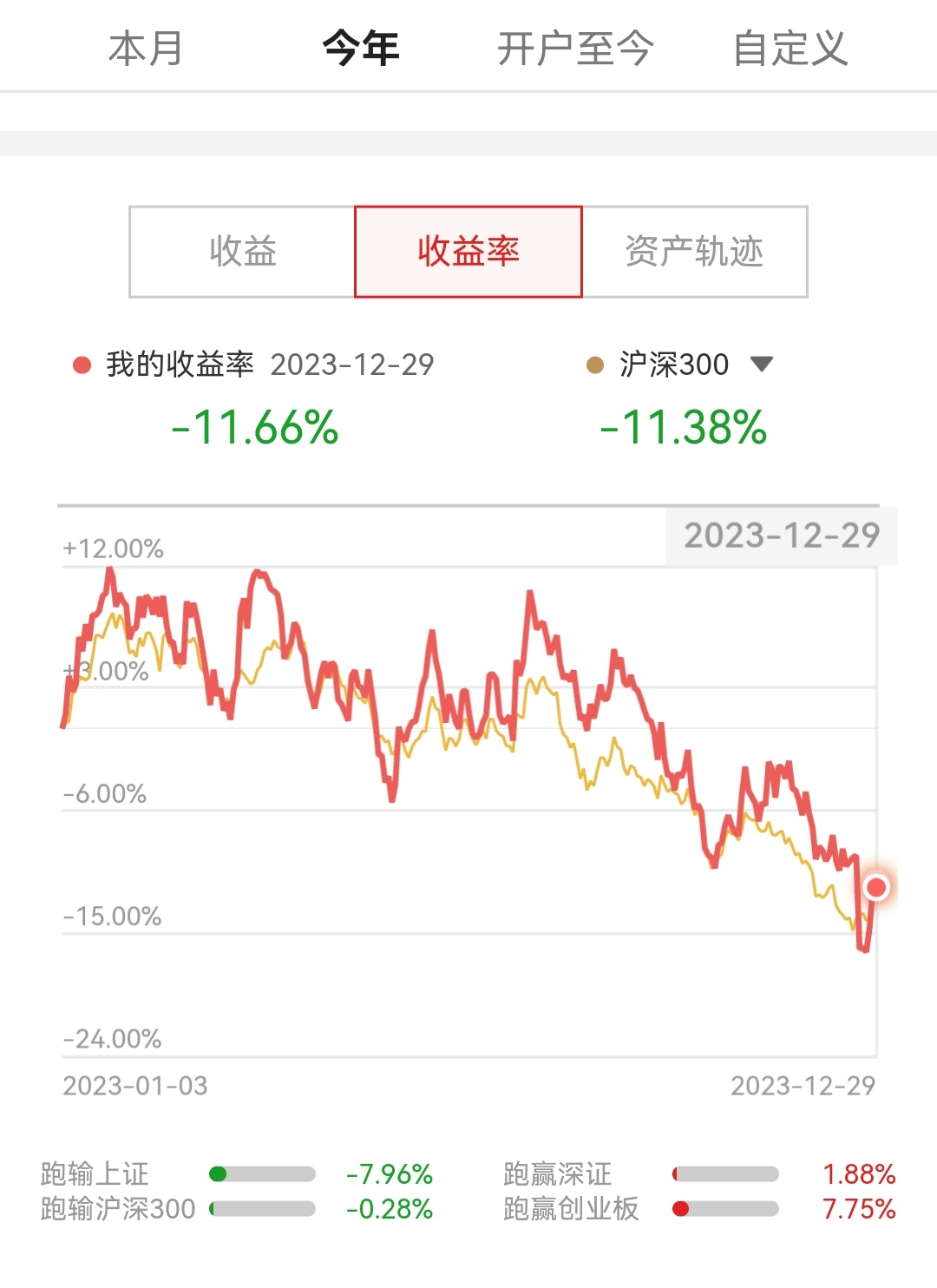Select the 收益率 chart segment
This screenshot has height=1288, width=937.
[468, 252]
